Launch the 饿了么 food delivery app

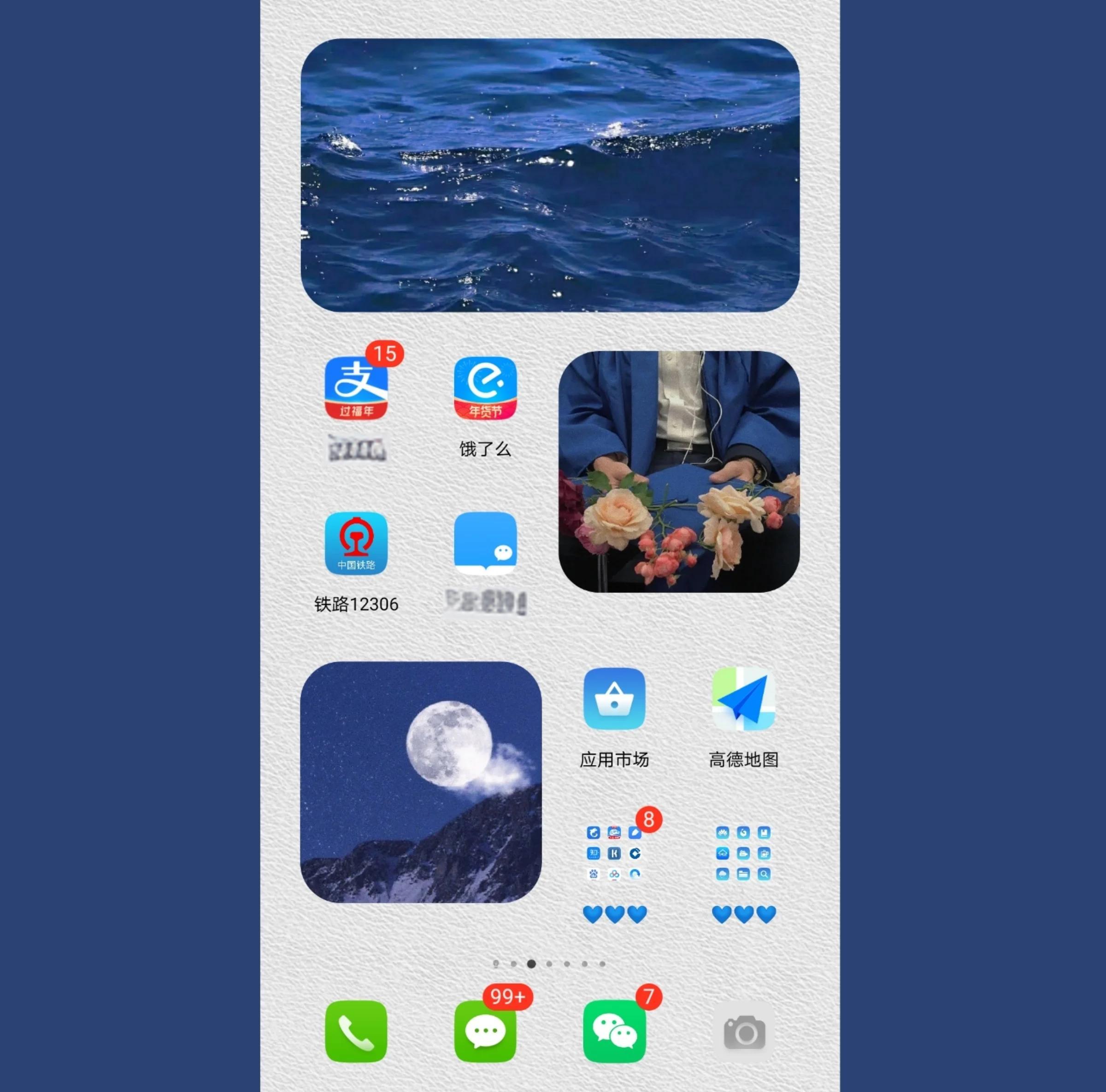point(485,388)
